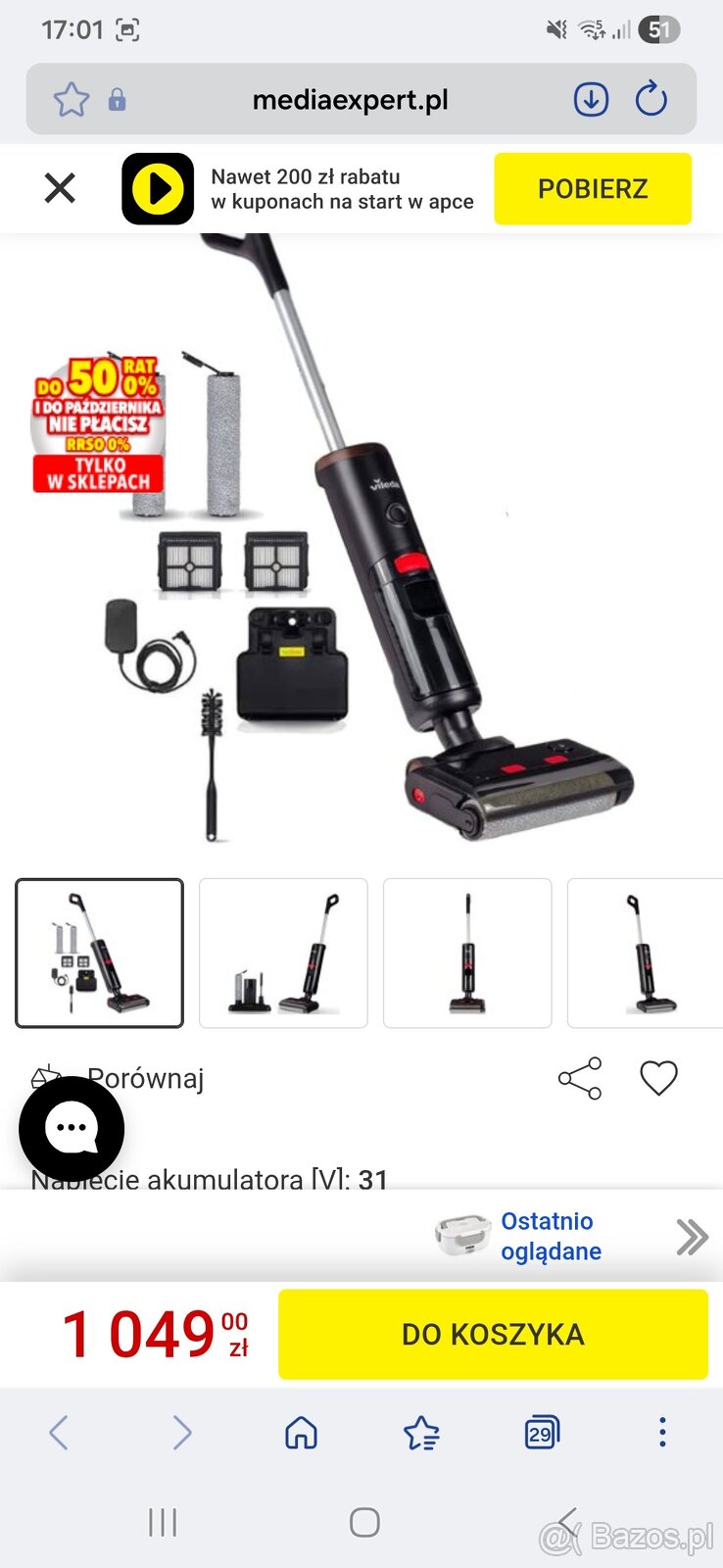
Task: Add product to favorites with heart
Action: click(658, 1078)
